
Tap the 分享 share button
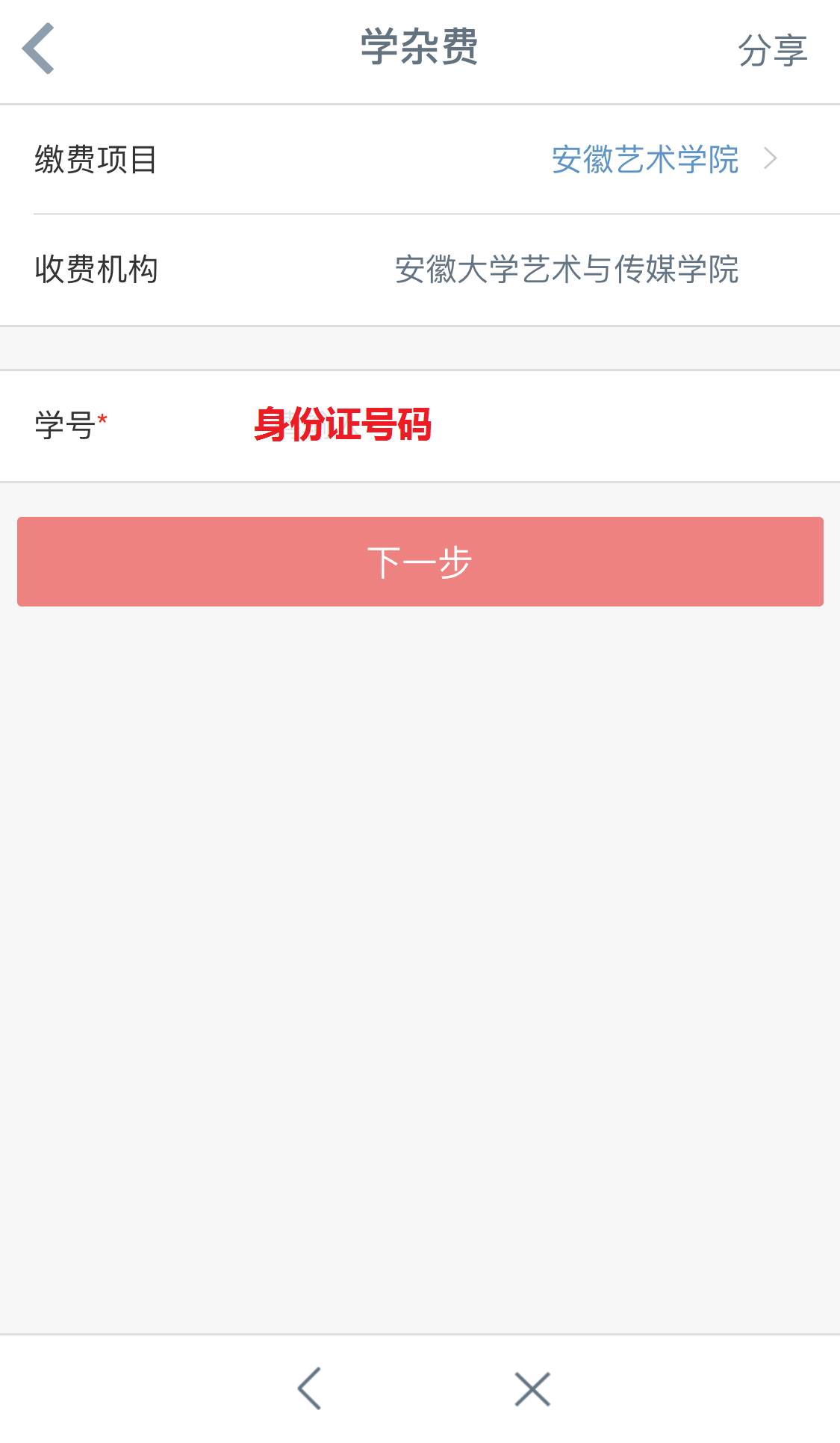tap(772, 51)
